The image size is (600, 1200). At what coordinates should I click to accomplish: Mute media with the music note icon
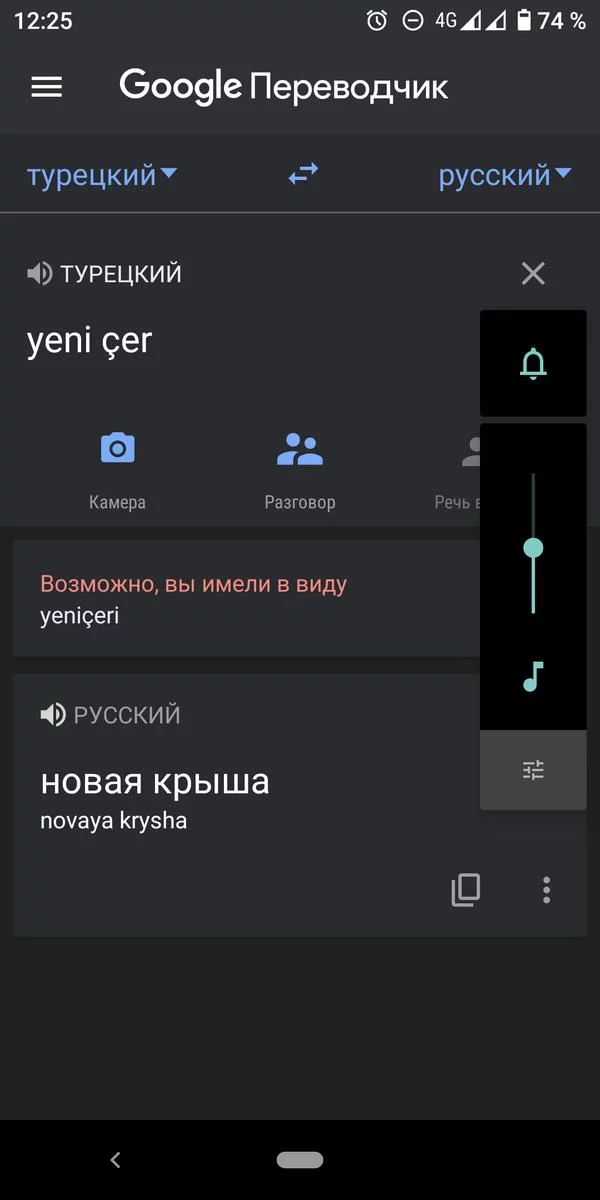point(533,677)
